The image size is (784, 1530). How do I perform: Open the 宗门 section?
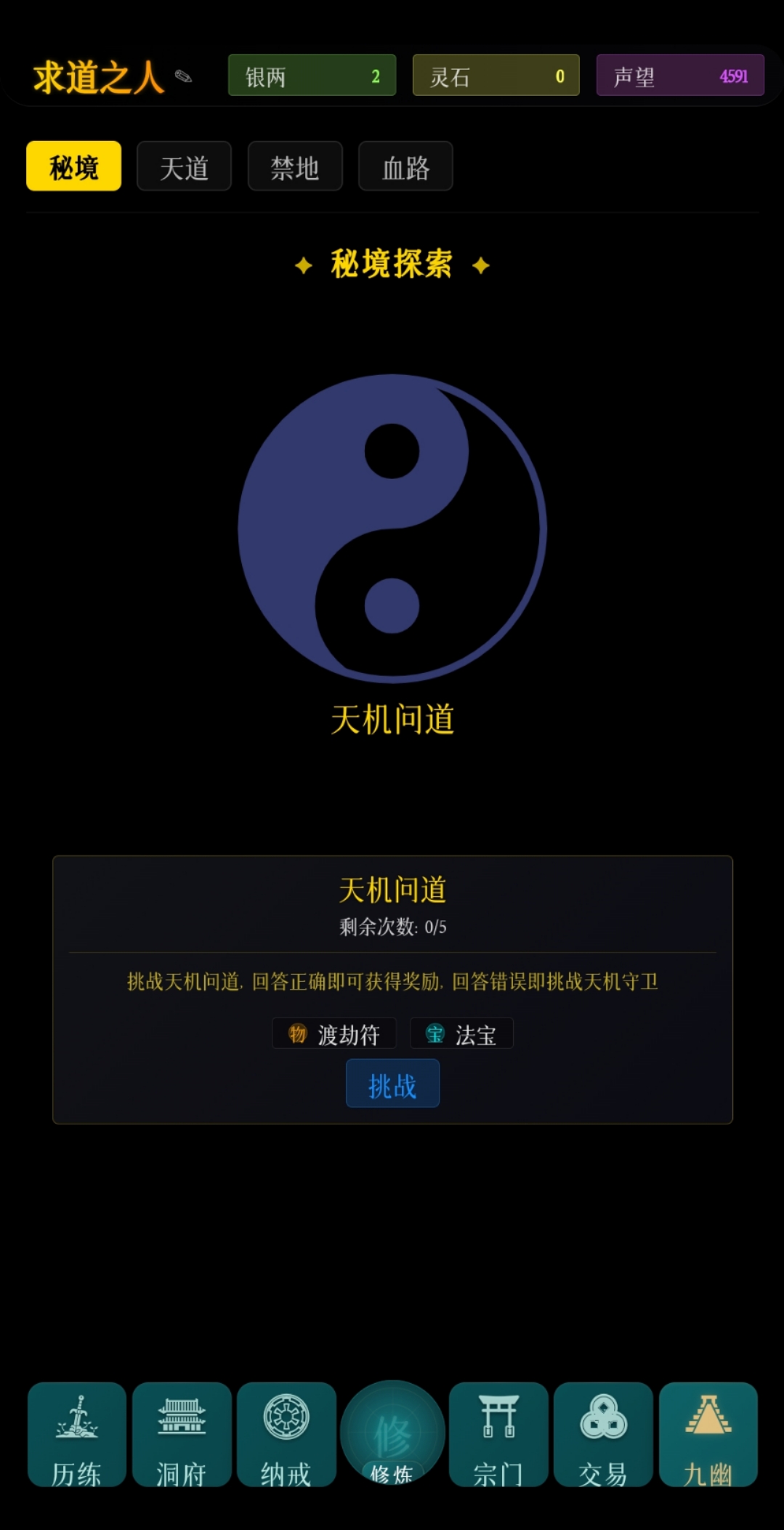point(498,1435)
